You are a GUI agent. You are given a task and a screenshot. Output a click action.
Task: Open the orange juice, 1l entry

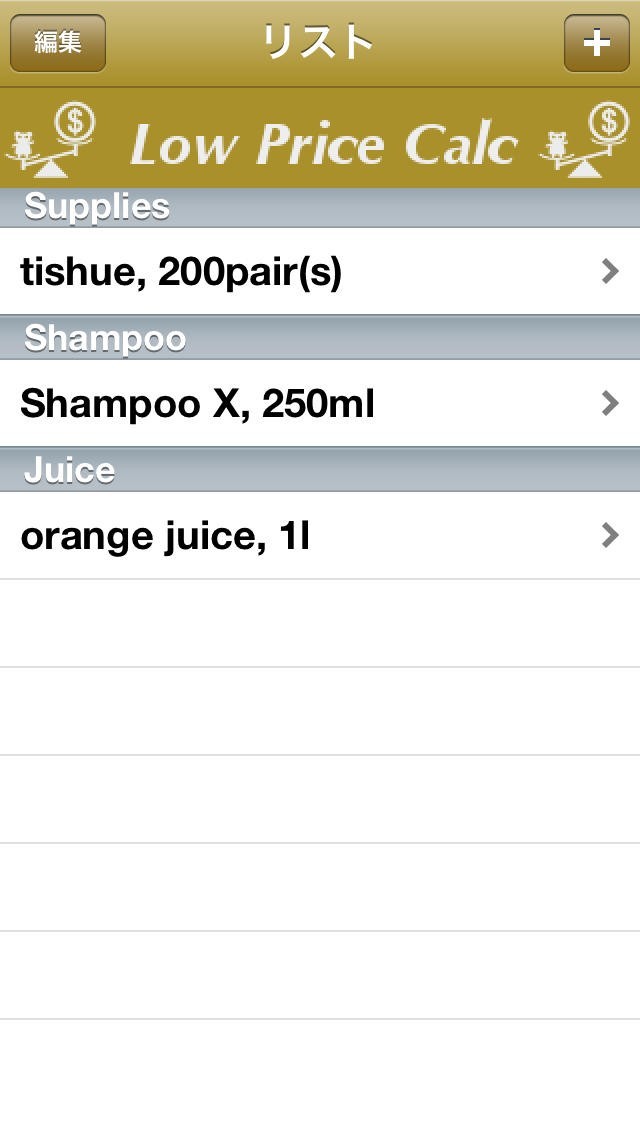[x=320, y=536]
